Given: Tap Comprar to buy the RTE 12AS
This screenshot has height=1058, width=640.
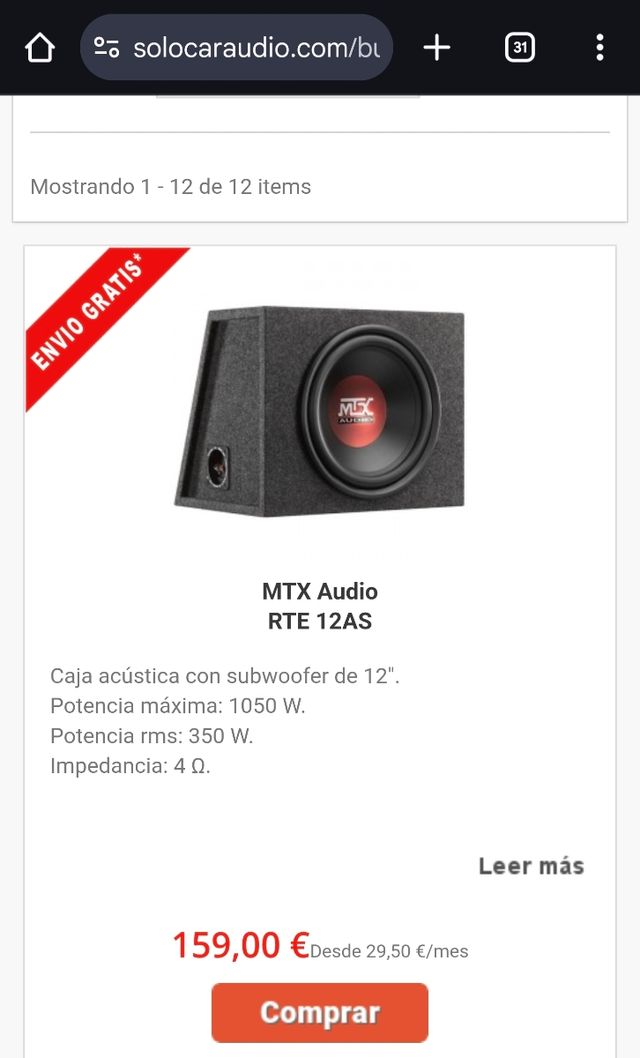Looking at the screenshot, I should click(320, 1012).
